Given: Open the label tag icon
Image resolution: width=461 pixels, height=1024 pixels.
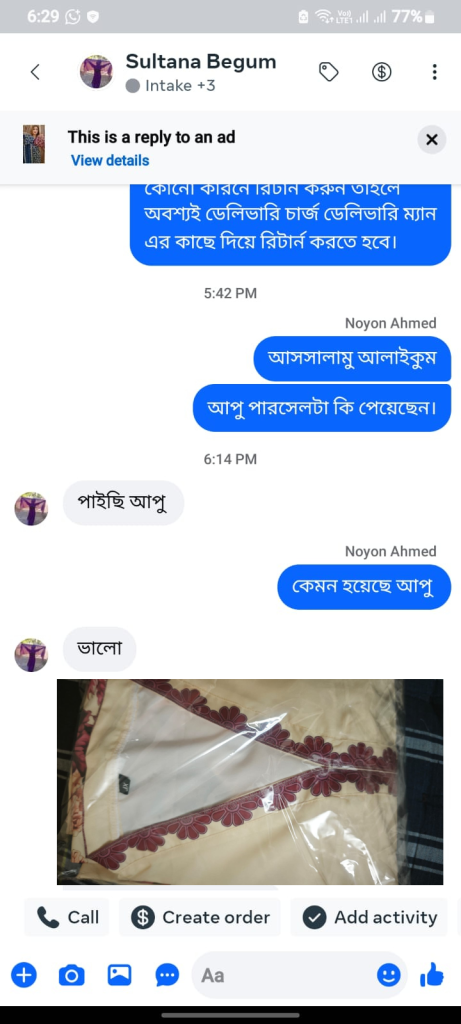Looking at the screenshot, I should [x=328, y=72].
